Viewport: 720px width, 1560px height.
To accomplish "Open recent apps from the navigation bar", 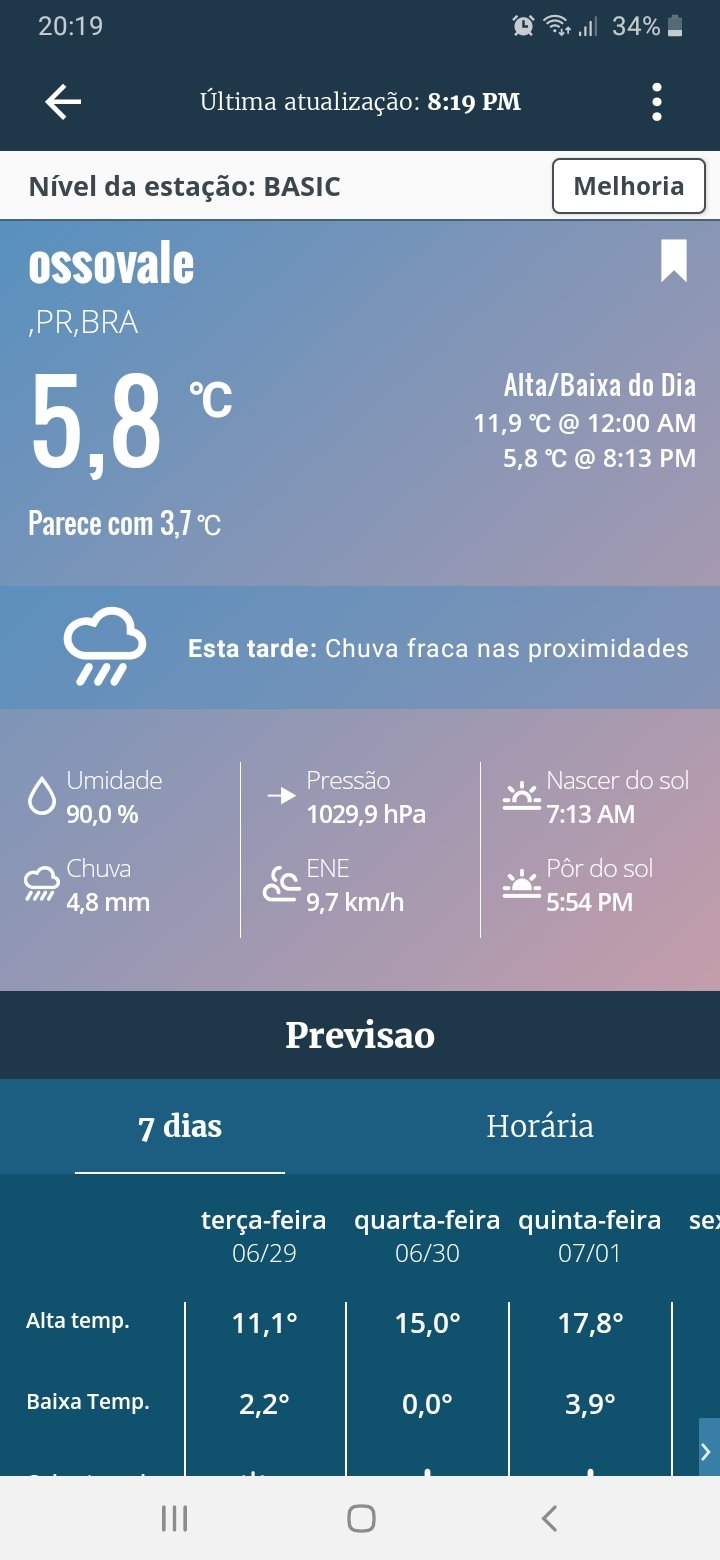I will point(174,1519).
